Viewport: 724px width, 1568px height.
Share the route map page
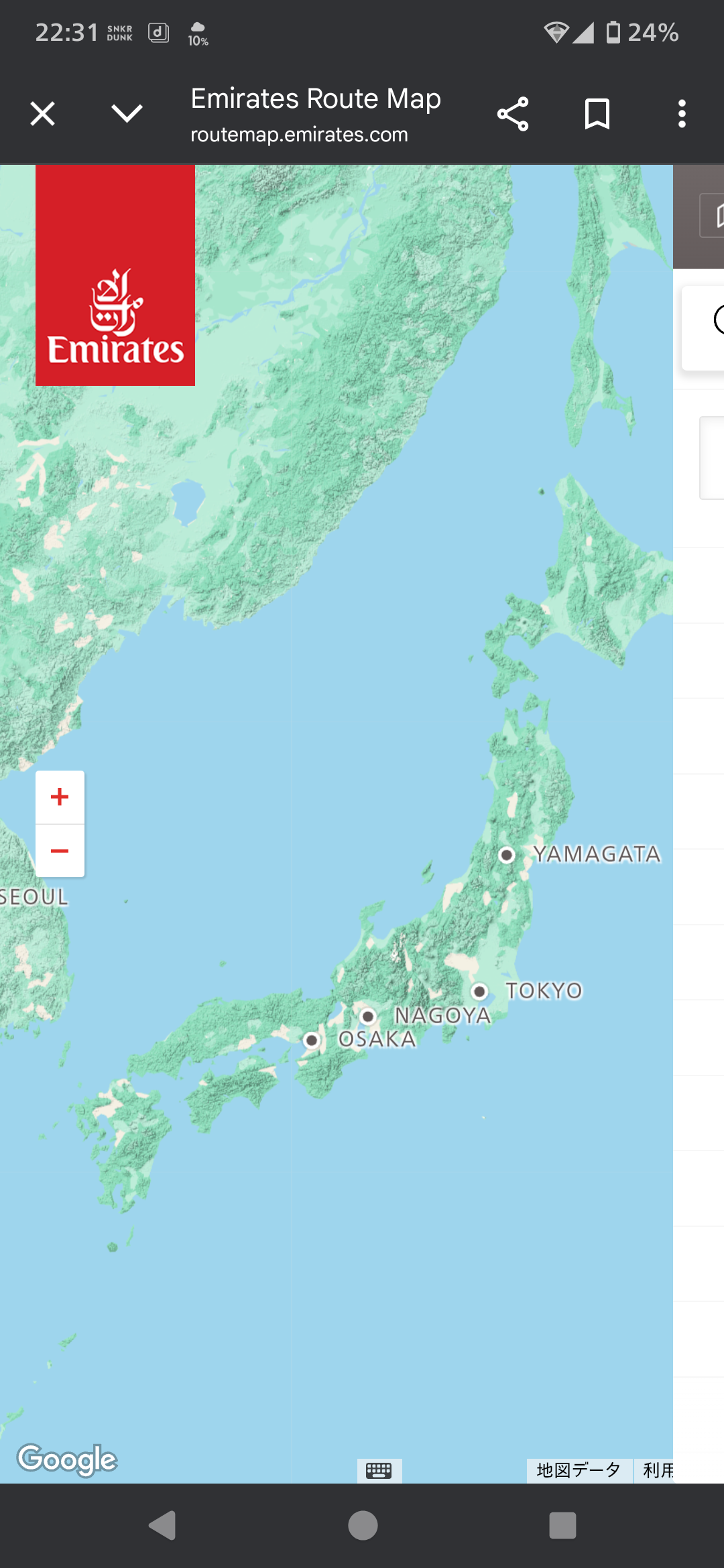513,114
